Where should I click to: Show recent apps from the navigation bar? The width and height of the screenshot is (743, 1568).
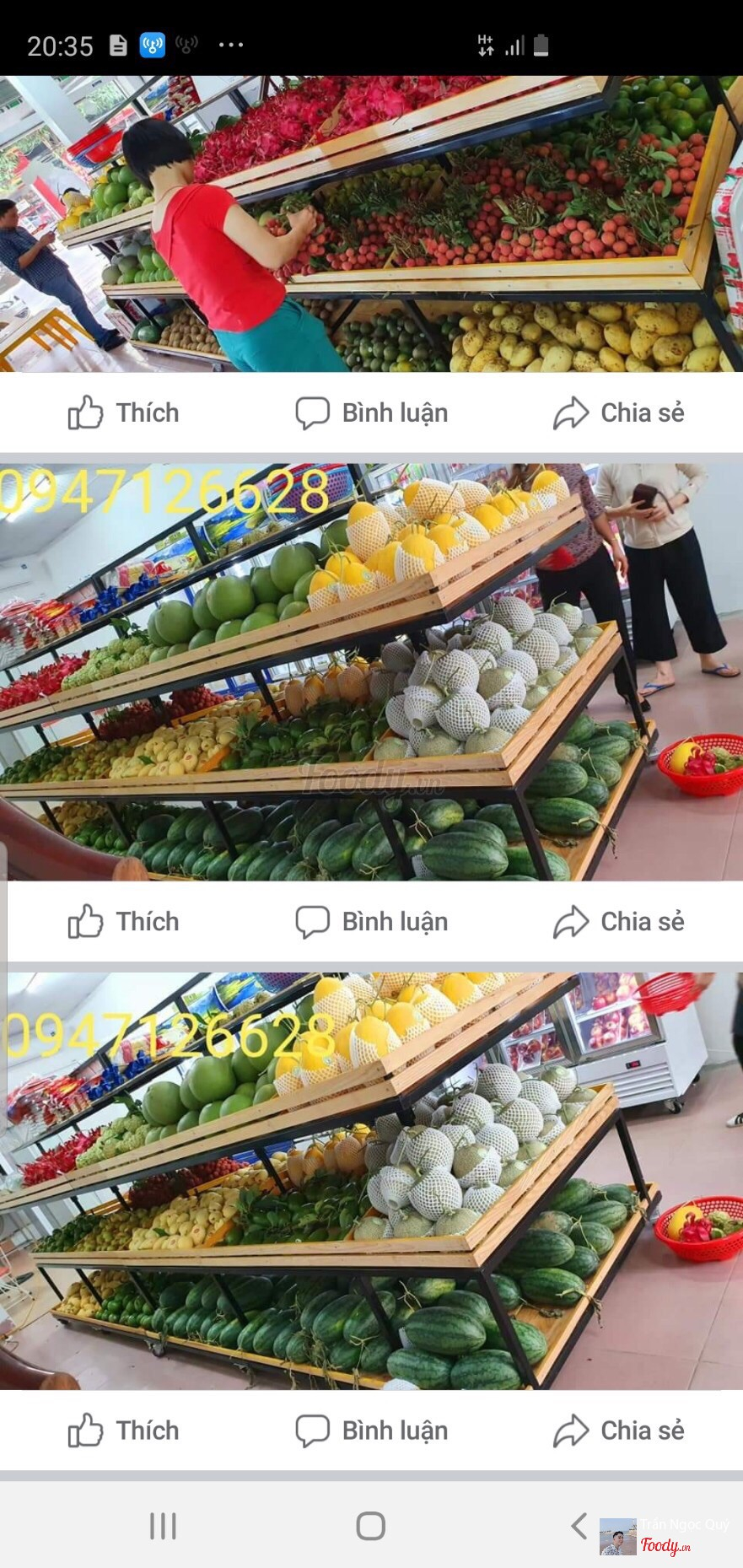[163, 1526]
